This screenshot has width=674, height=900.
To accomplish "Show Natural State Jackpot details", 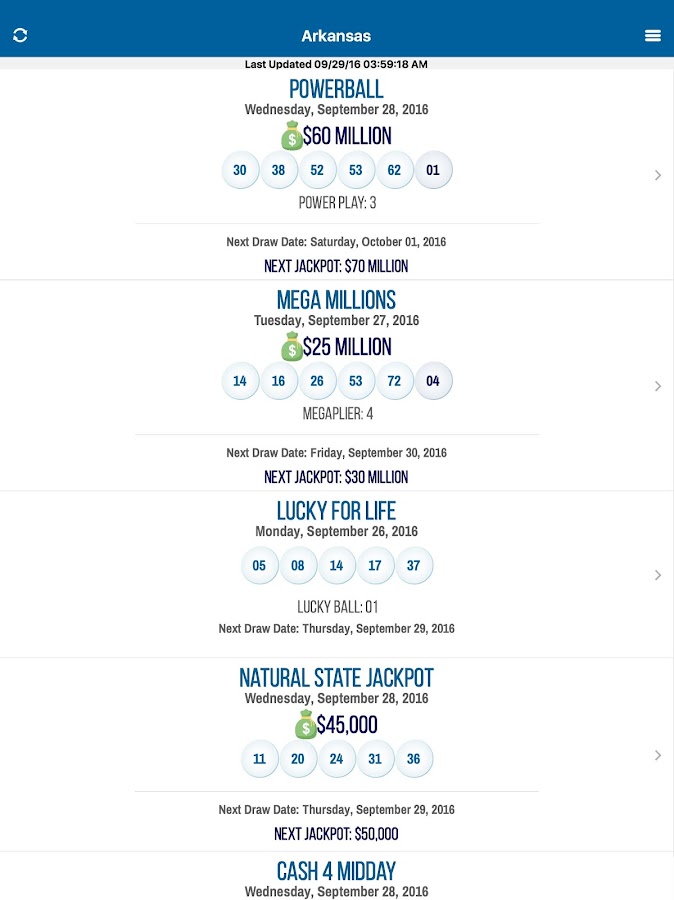I will [657, 755].
